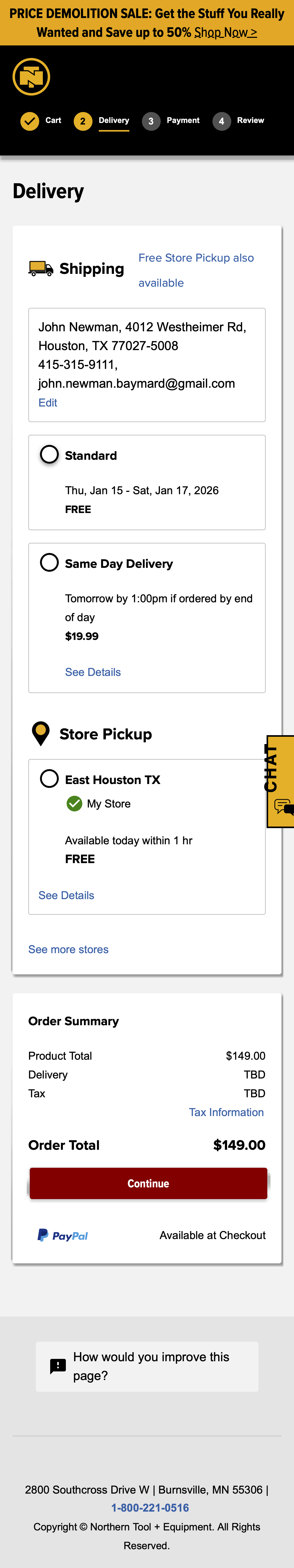
Task: Open Tax Information link
Action: click(x=226, y=1112)
